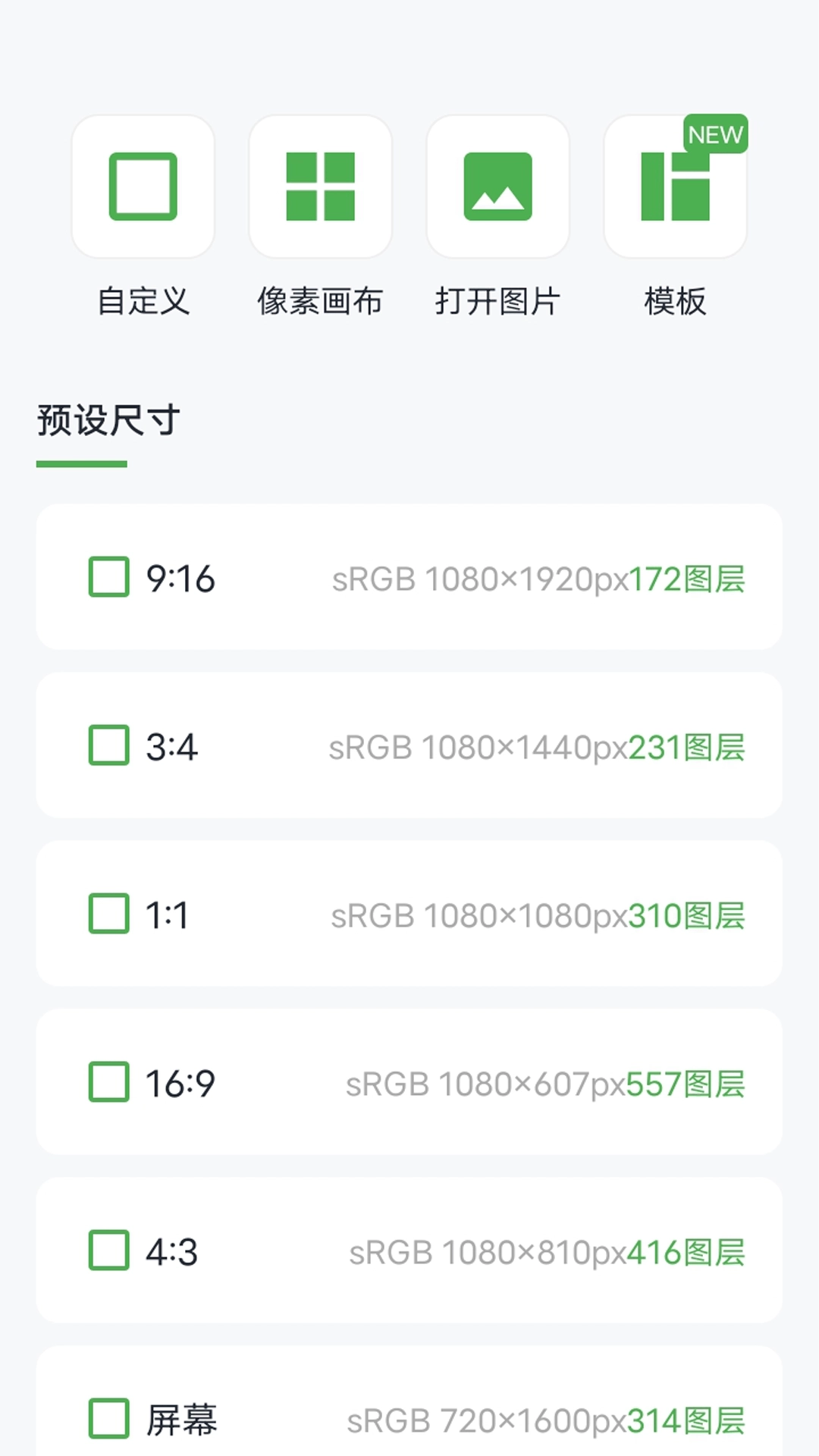Check the 4:3 preset checkbox
This screenshot has width=819, height=1456.
point(108,1252)
